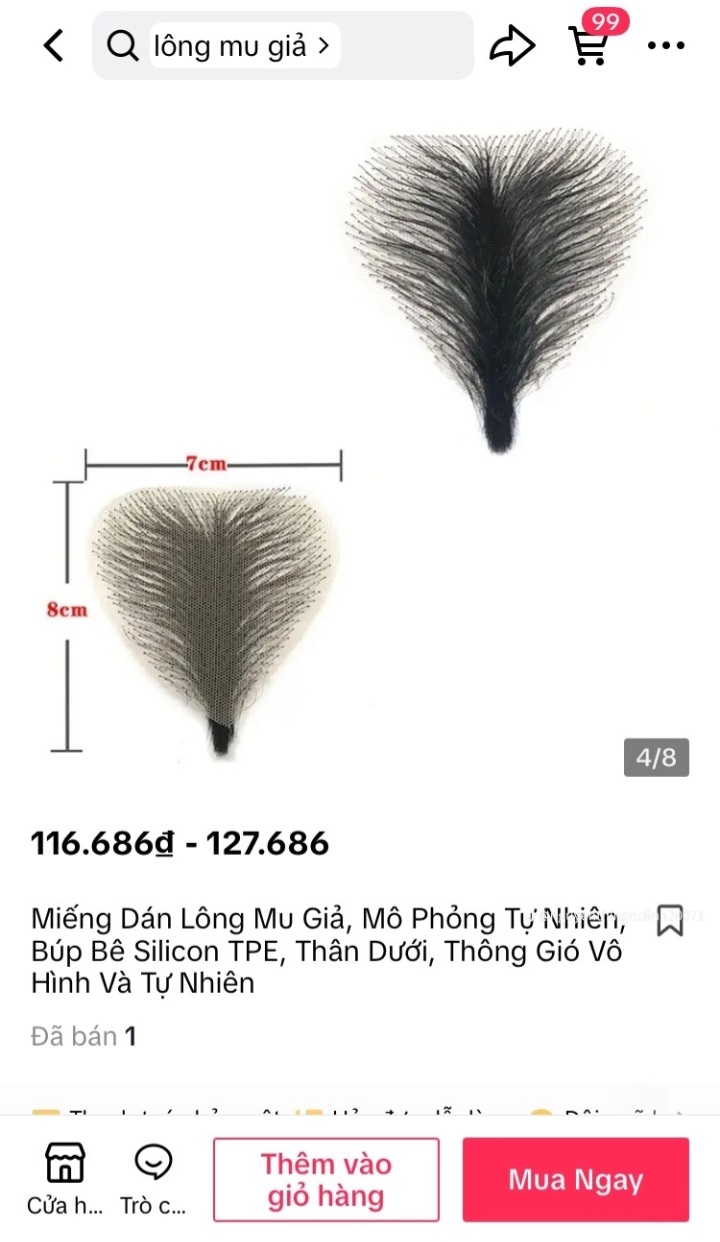The image size is (720, 1242).
Task: Open the product image in full view
Action: (x=360, y=440)
